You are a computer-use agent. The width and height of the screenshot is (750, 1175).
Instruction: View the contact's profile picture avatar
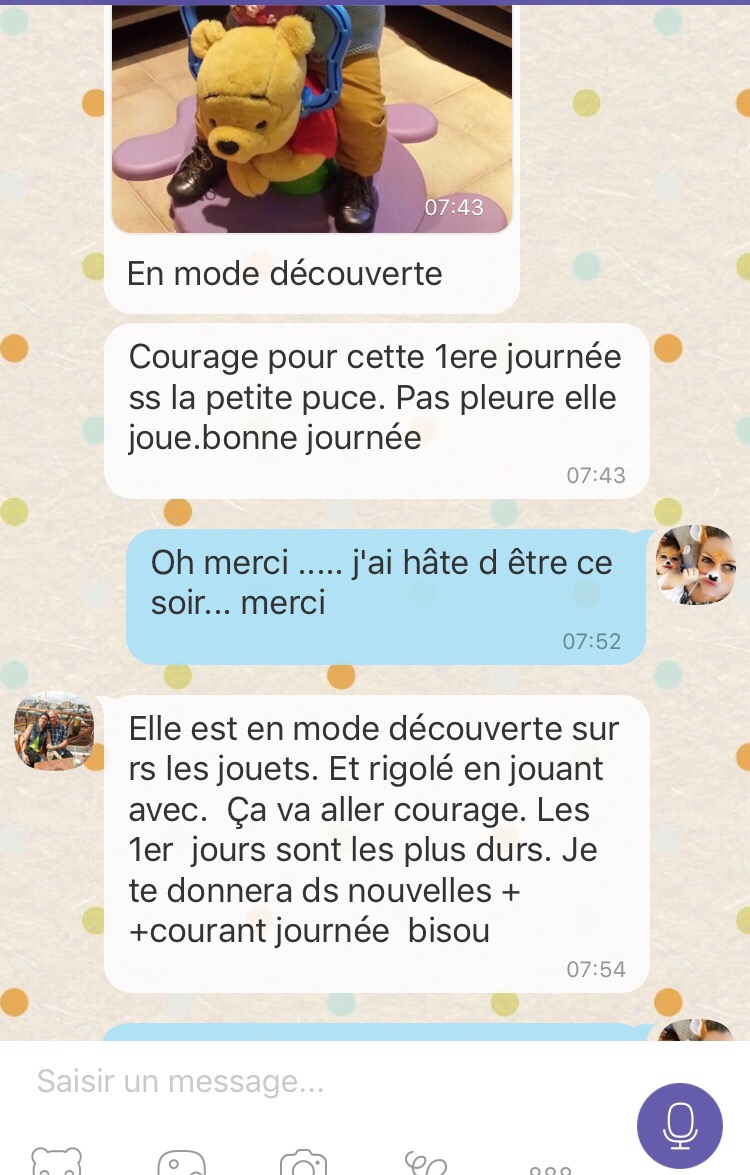tap(54, 731)
